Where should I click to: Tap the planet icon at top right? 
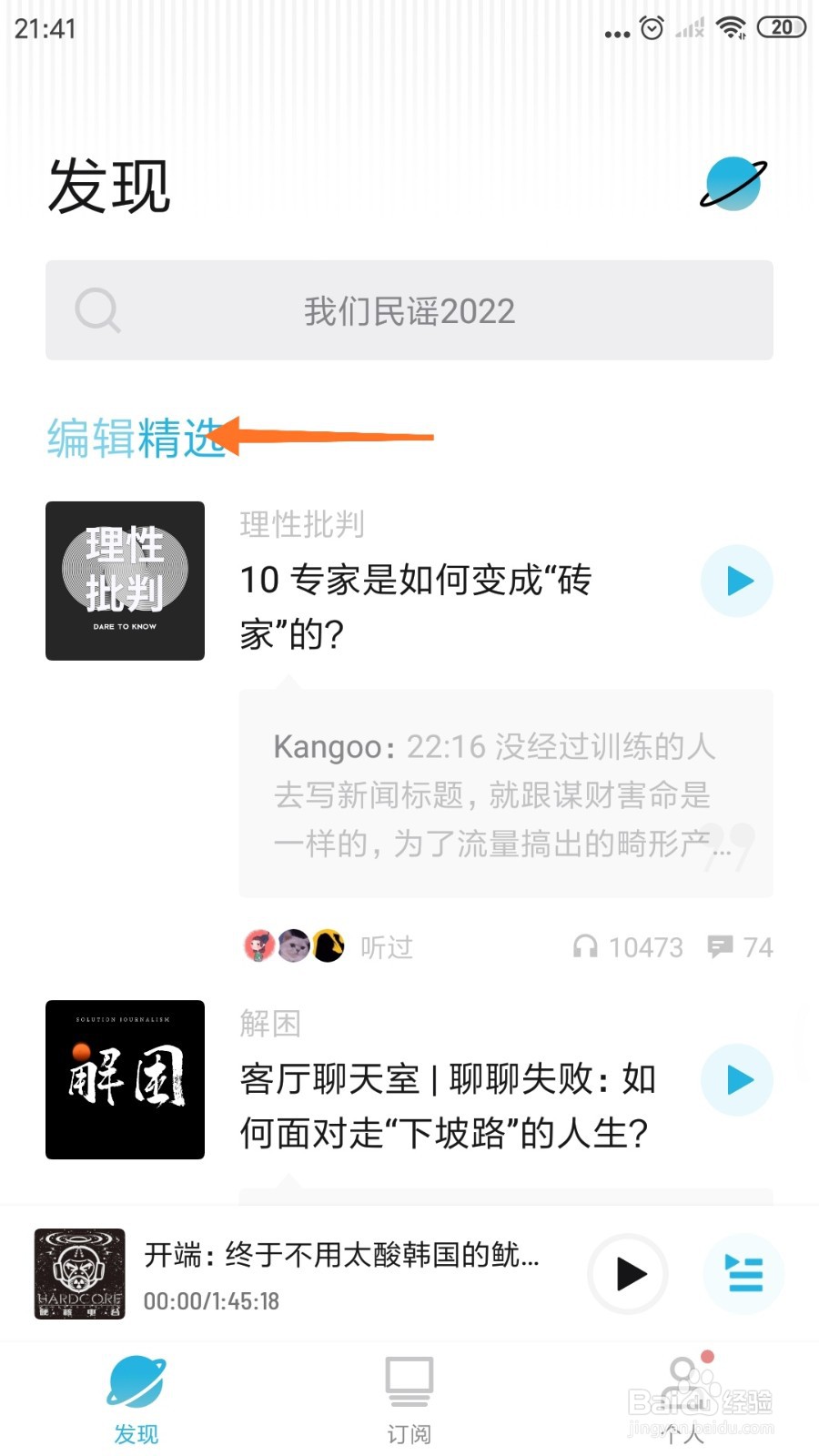(x=732, y=184)
